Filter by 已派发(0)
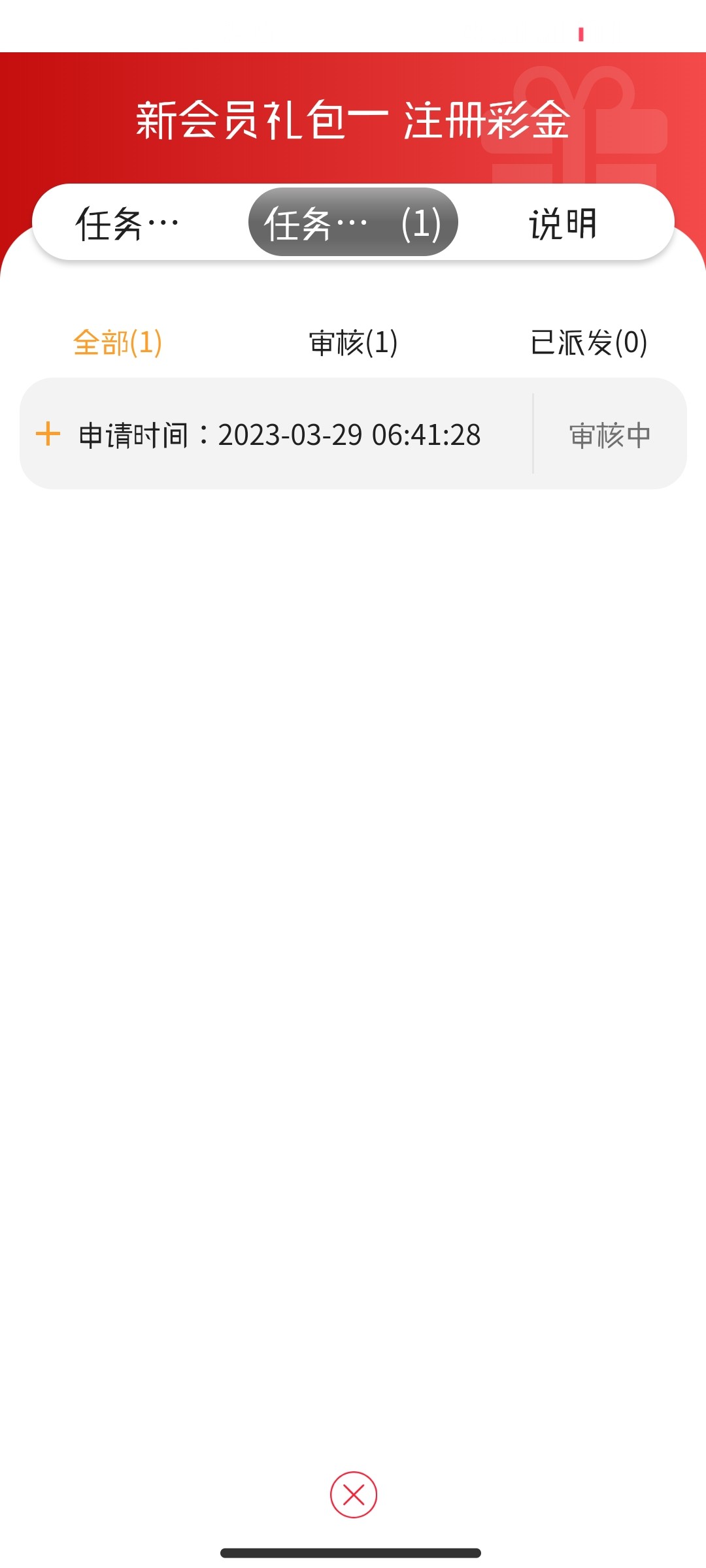 588,342
